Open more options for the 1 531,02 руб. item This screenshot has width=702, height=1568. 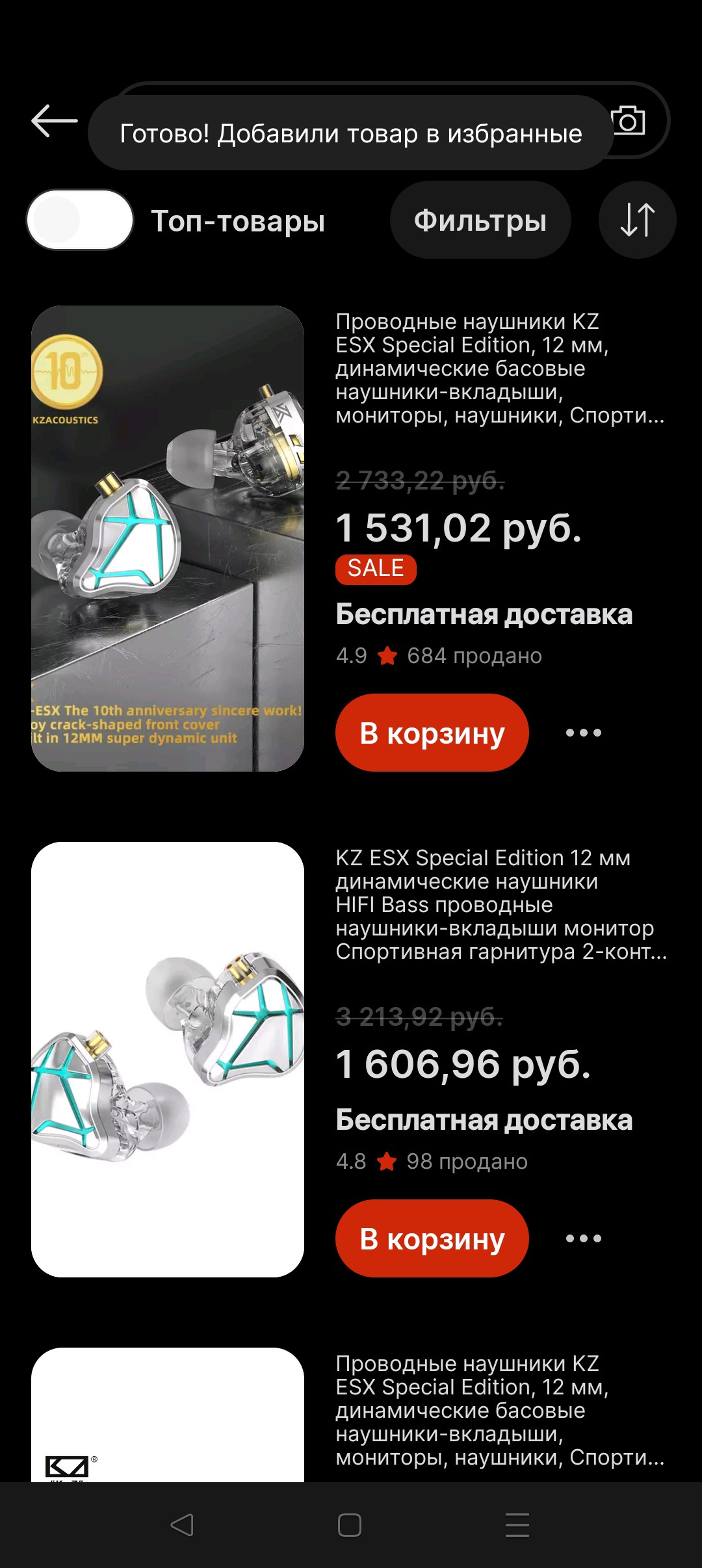point(584,733)
